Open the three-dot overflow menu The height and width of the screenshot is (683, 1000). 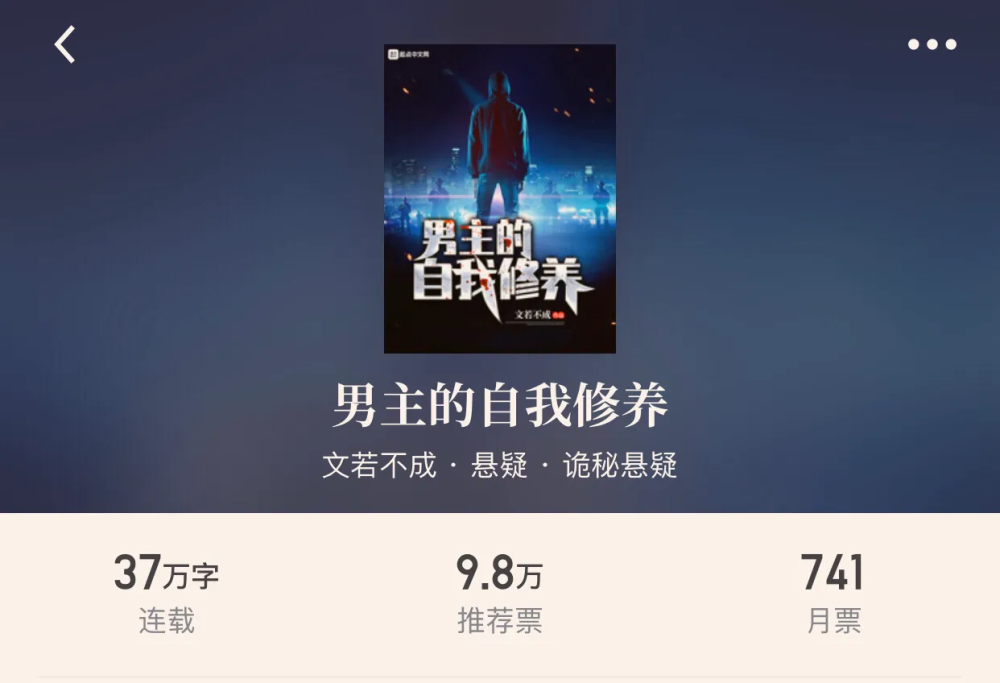point(932,45)
